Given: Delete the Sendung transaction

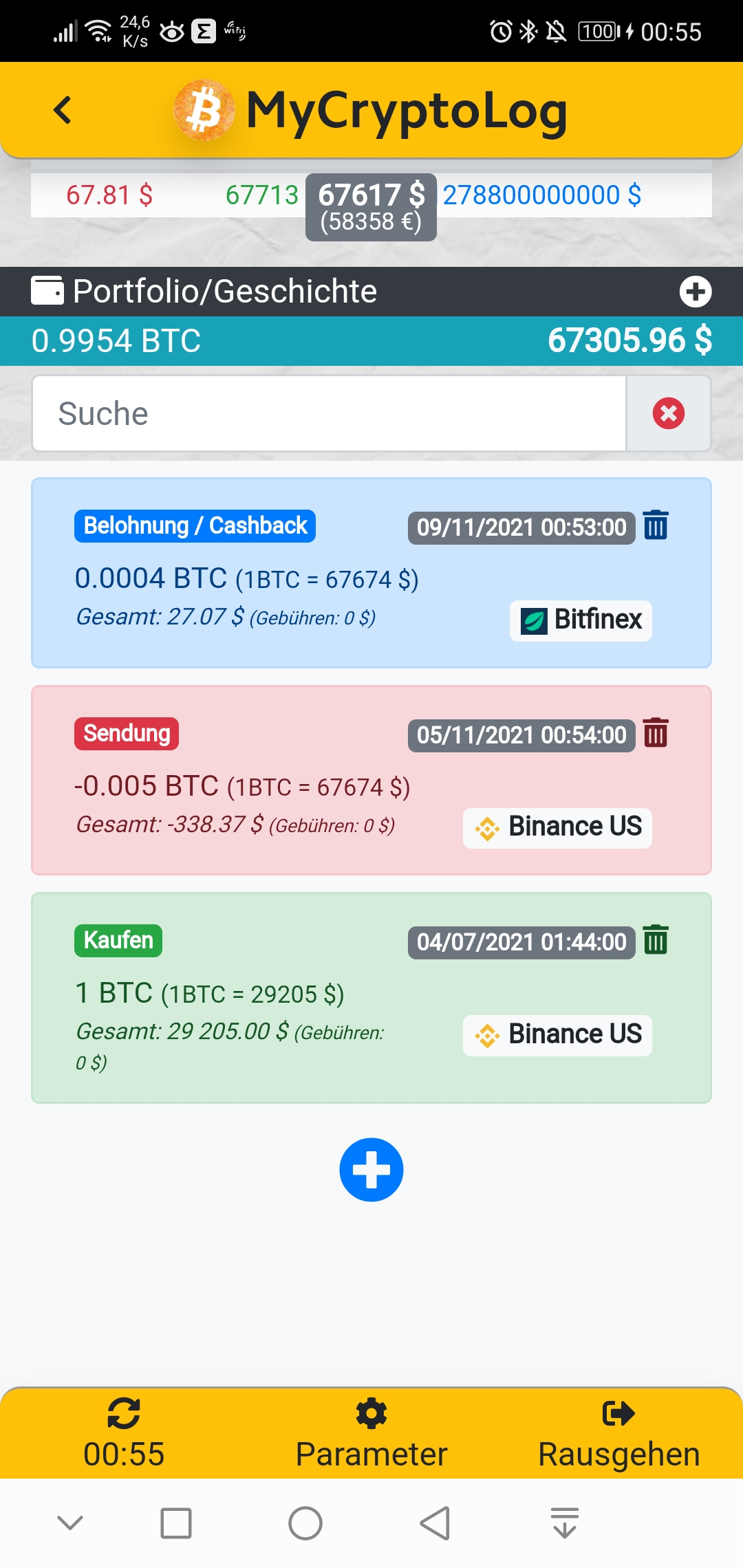Looking at the screenshot, I should (656, 732).
